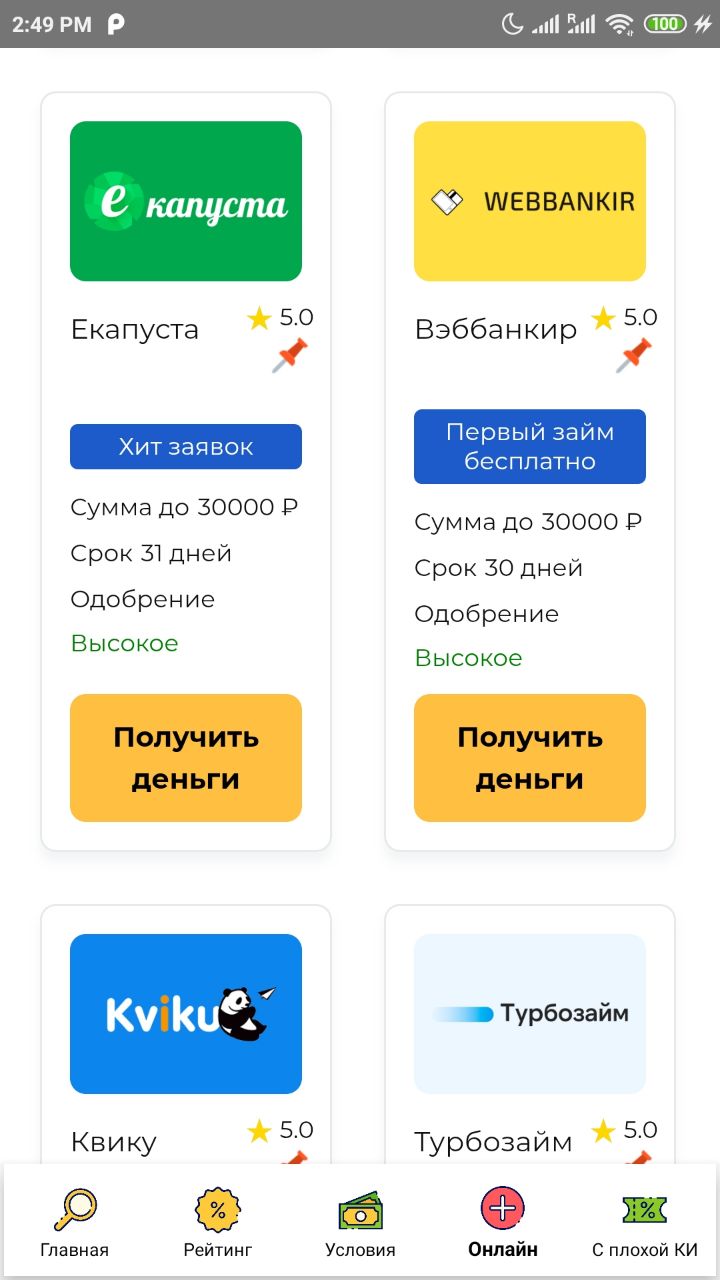Open the Хит заявок badge
Screen dimensions: 720x1280
[185, 446]
